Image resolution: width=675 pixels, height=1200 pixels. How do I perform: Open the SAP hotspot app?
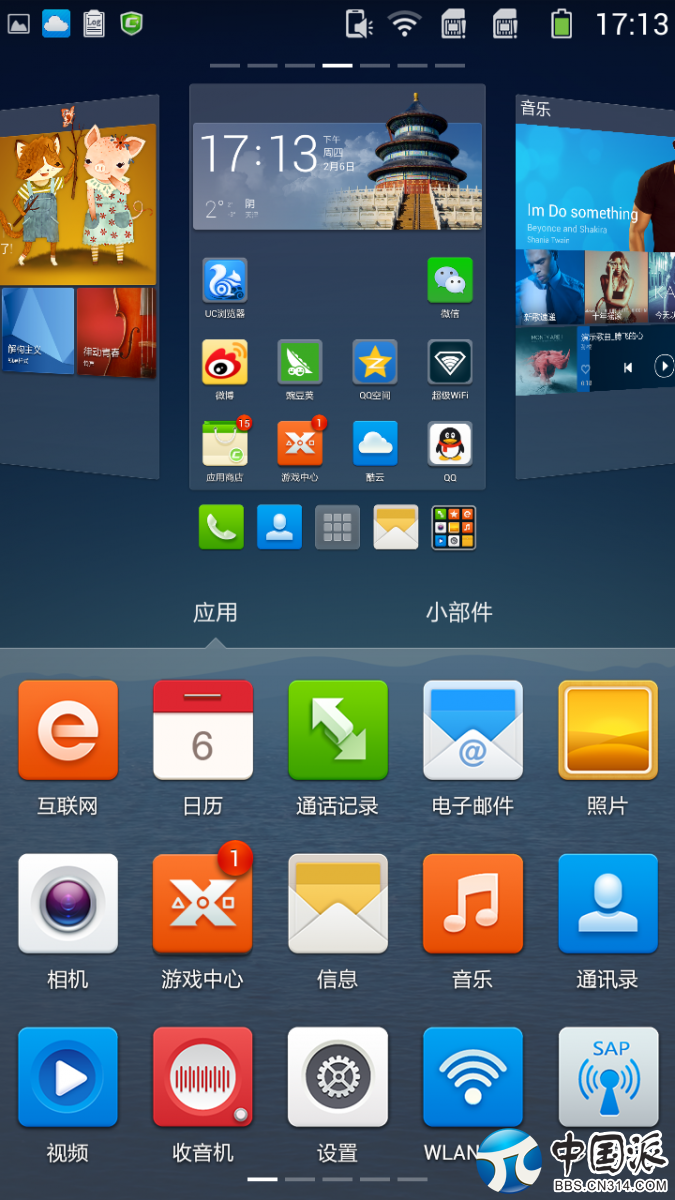pos(608,1077)
